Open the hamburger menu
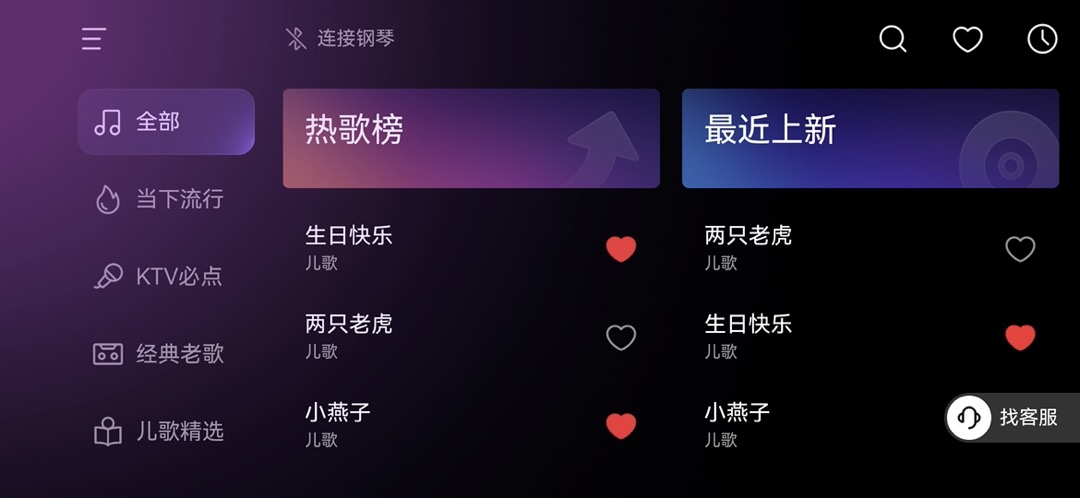1080x498 pixels. point(94,39)
